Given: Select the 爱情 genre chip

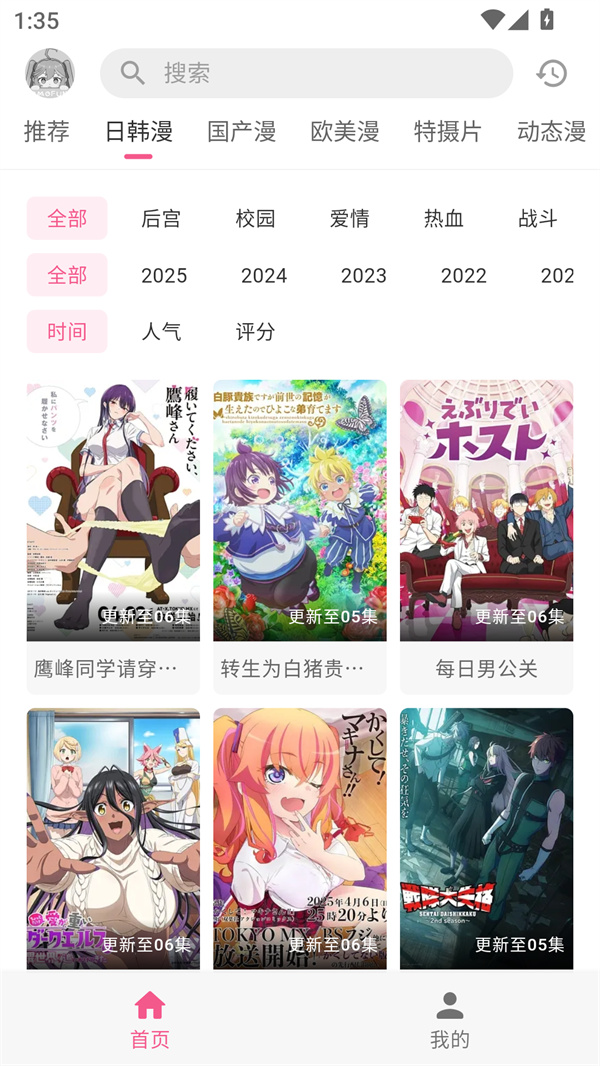Looking at the screenshot, I should (349, 218).
